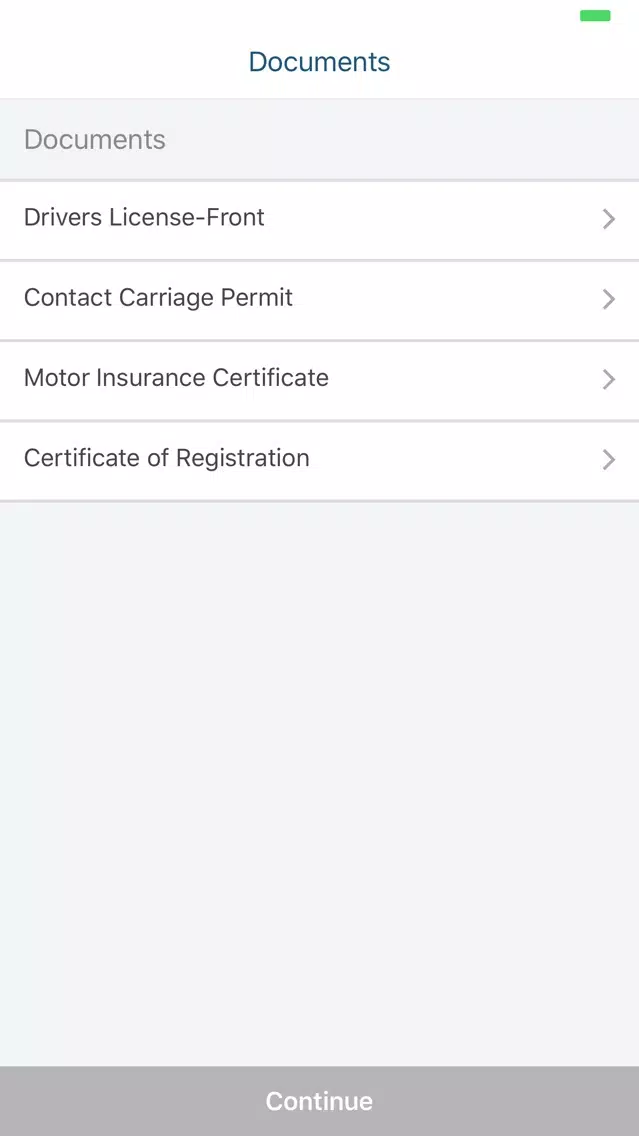
Task: Tap the Continue button
Action: pyautogui.click(x=320, y=1101)
